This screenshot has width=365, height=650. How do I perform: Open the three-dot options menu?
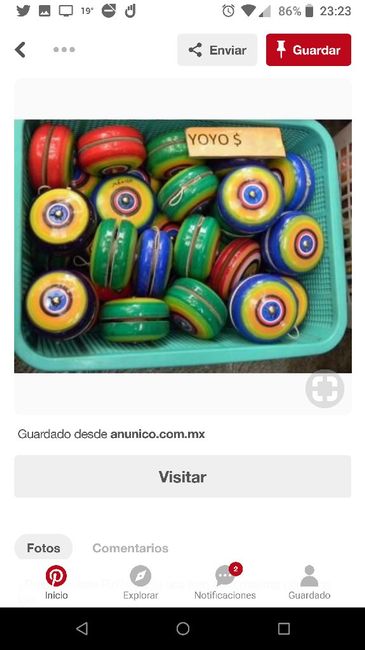click(64, 50)
